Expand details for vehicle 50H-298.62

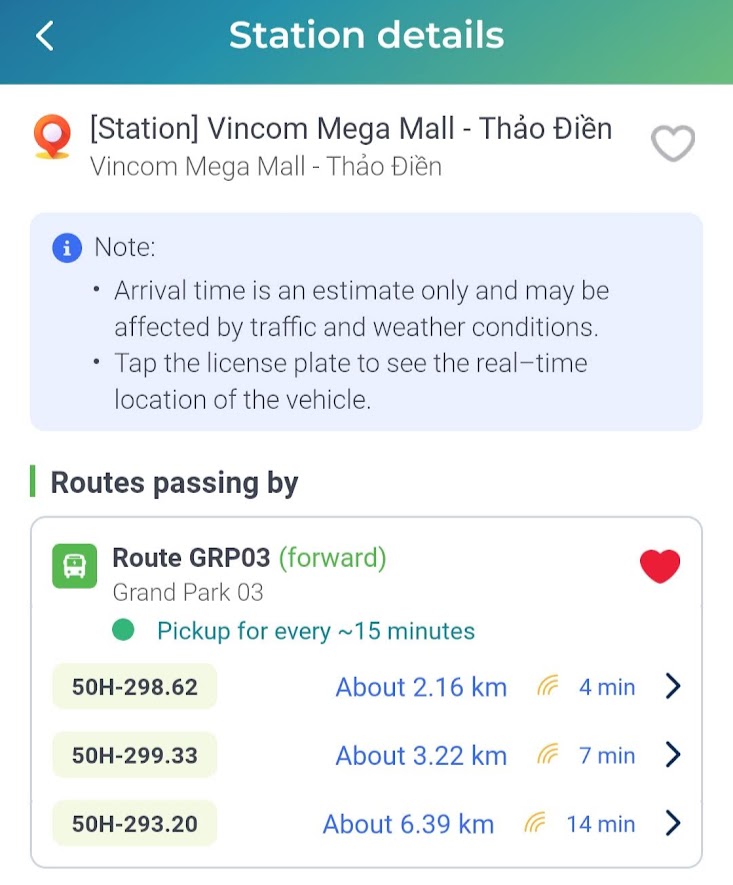point(673,687)
